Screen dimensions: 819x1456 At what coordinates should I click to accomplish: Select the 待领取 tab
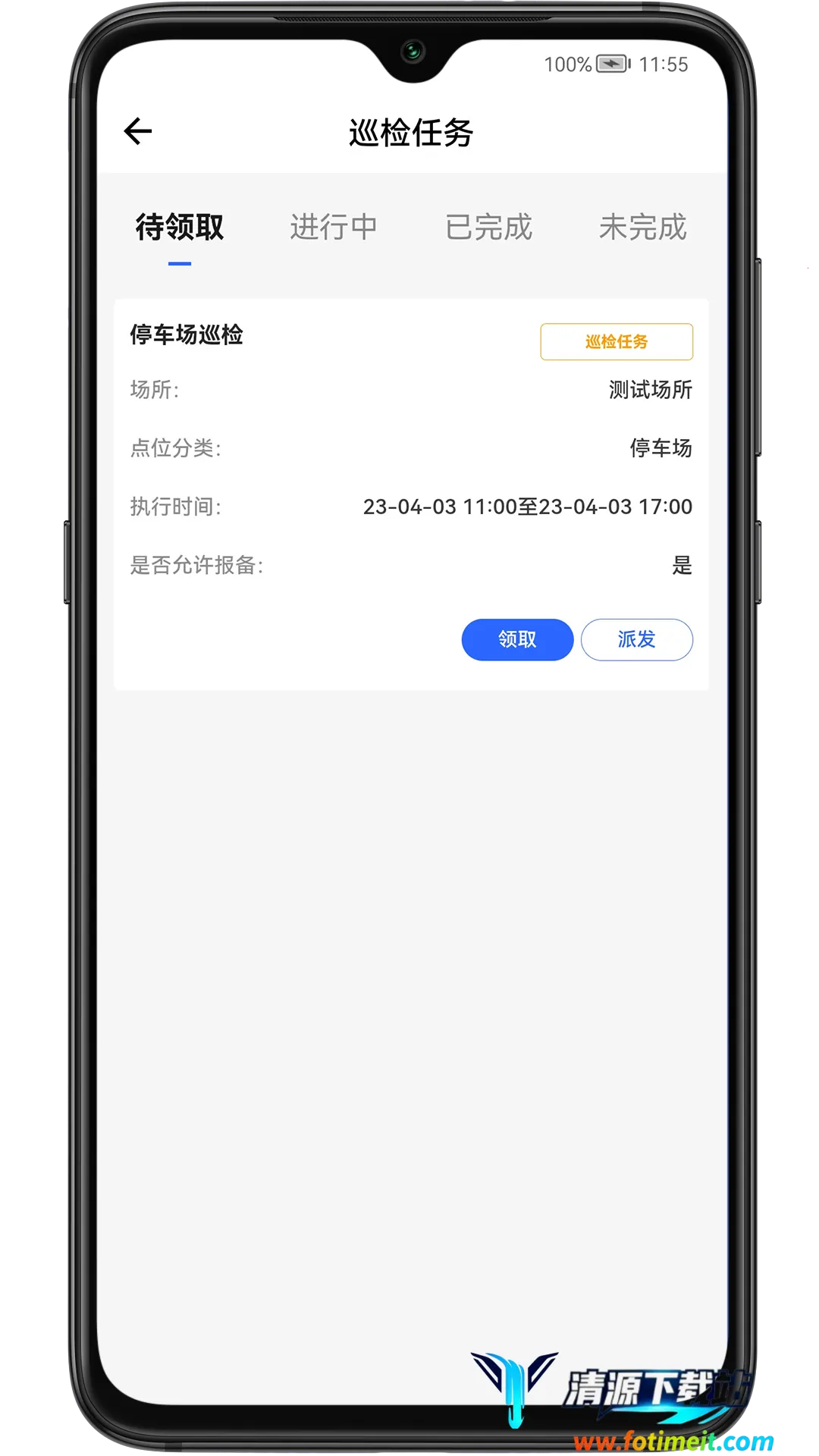(180, 227)
